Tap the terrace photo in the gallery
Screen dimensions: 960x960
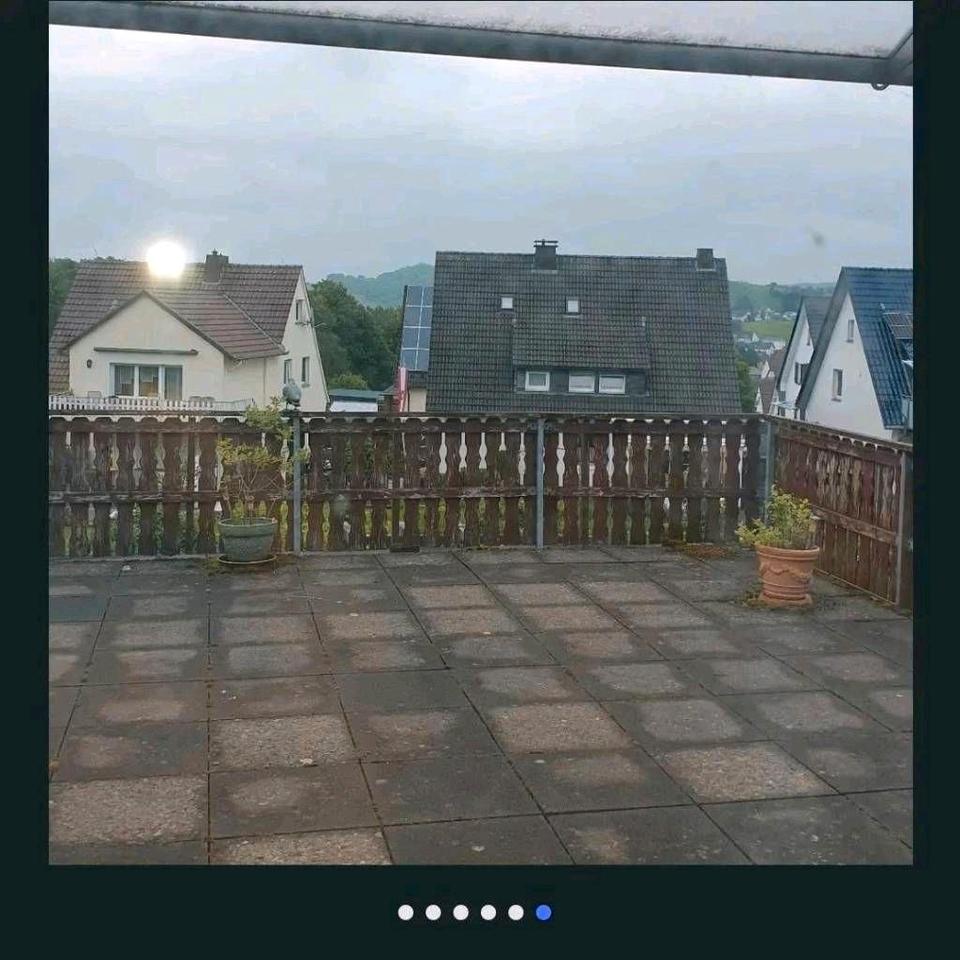pos(480,440)
